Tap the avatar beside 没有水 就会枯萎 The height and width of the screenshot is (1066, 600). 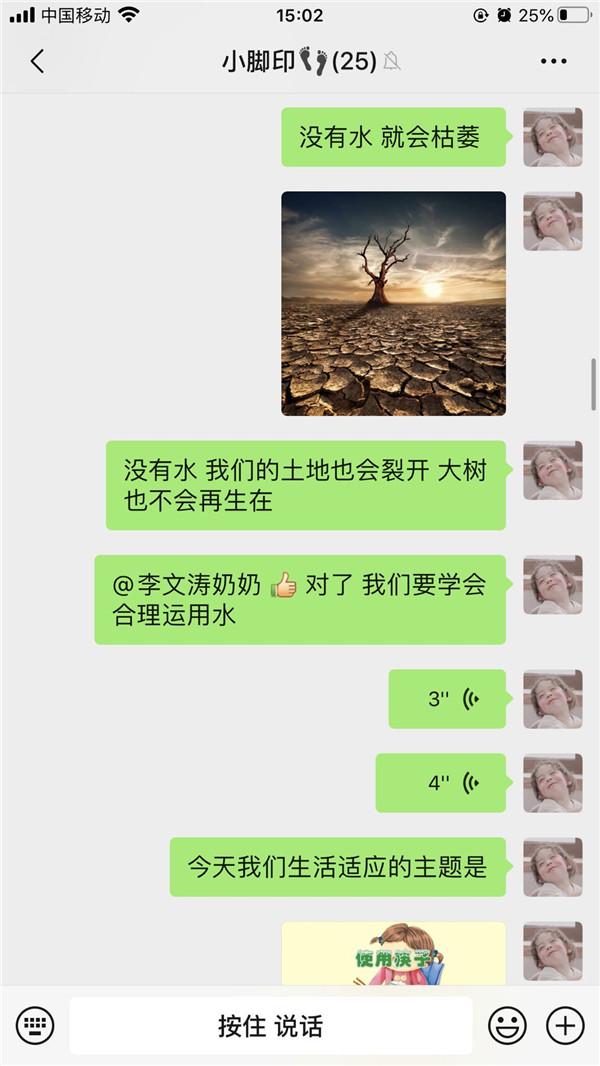click(552, 137)
